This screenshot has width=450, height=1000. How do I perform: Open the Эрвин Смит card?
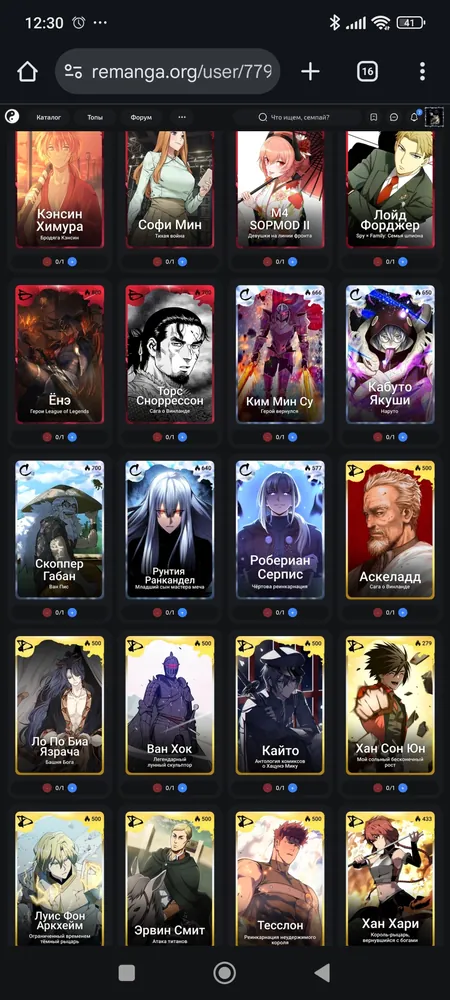click(x=170, y=879)
